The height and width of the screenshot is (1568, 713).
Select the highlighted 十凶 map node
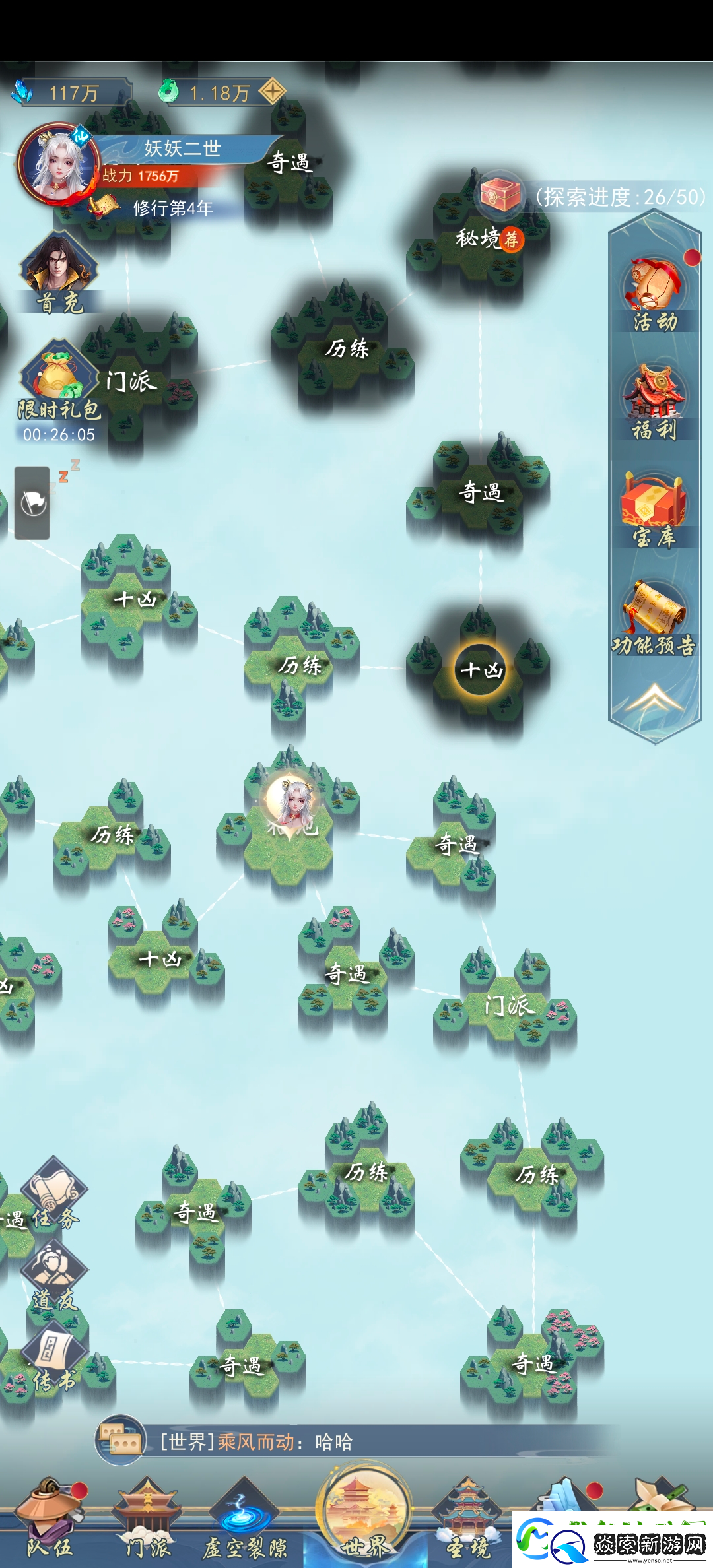(481, 670)
